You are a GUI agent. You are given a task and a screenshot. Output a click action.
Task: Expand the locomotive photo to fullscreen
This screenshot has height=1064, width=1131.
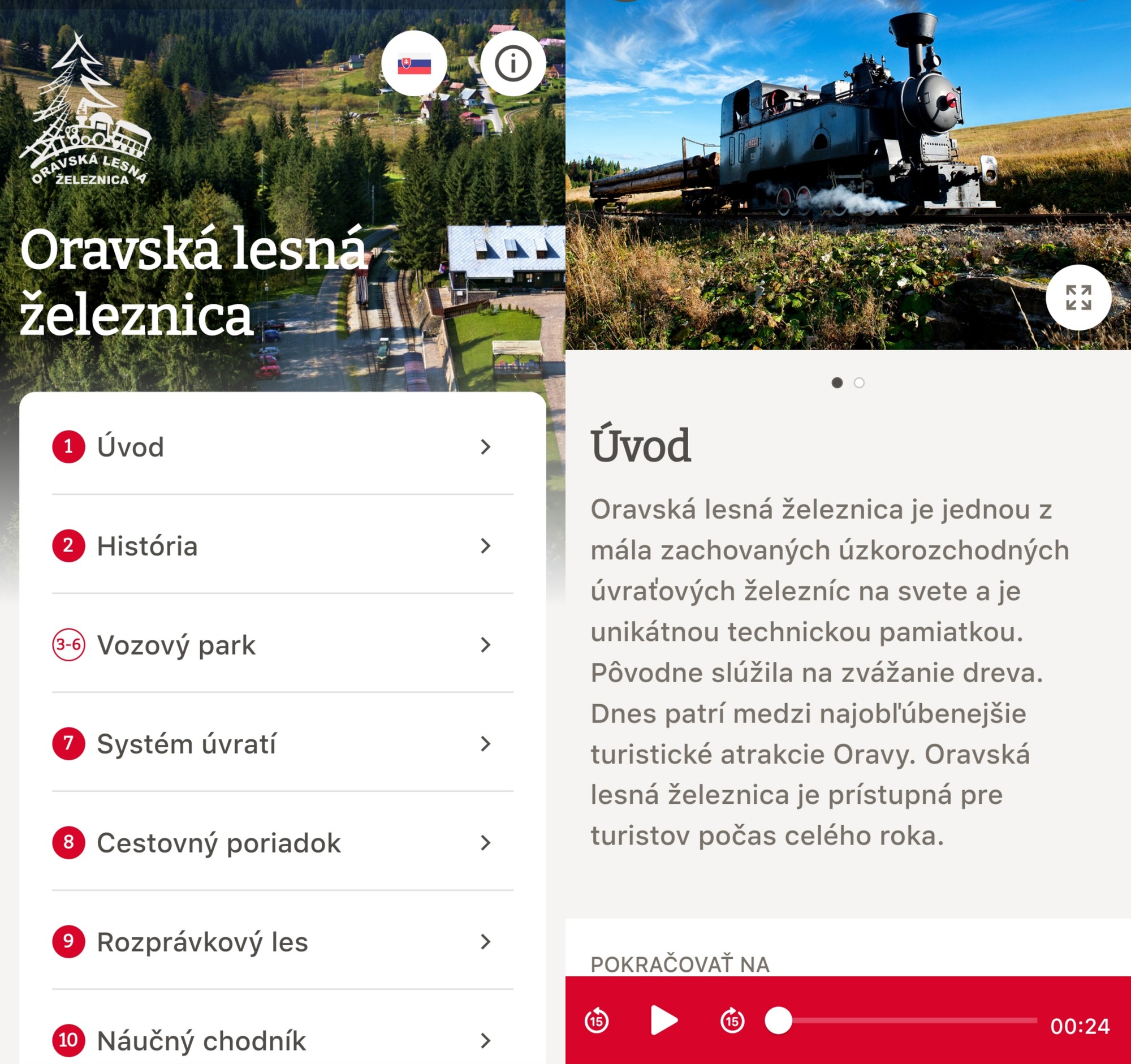coord(1078,298)
